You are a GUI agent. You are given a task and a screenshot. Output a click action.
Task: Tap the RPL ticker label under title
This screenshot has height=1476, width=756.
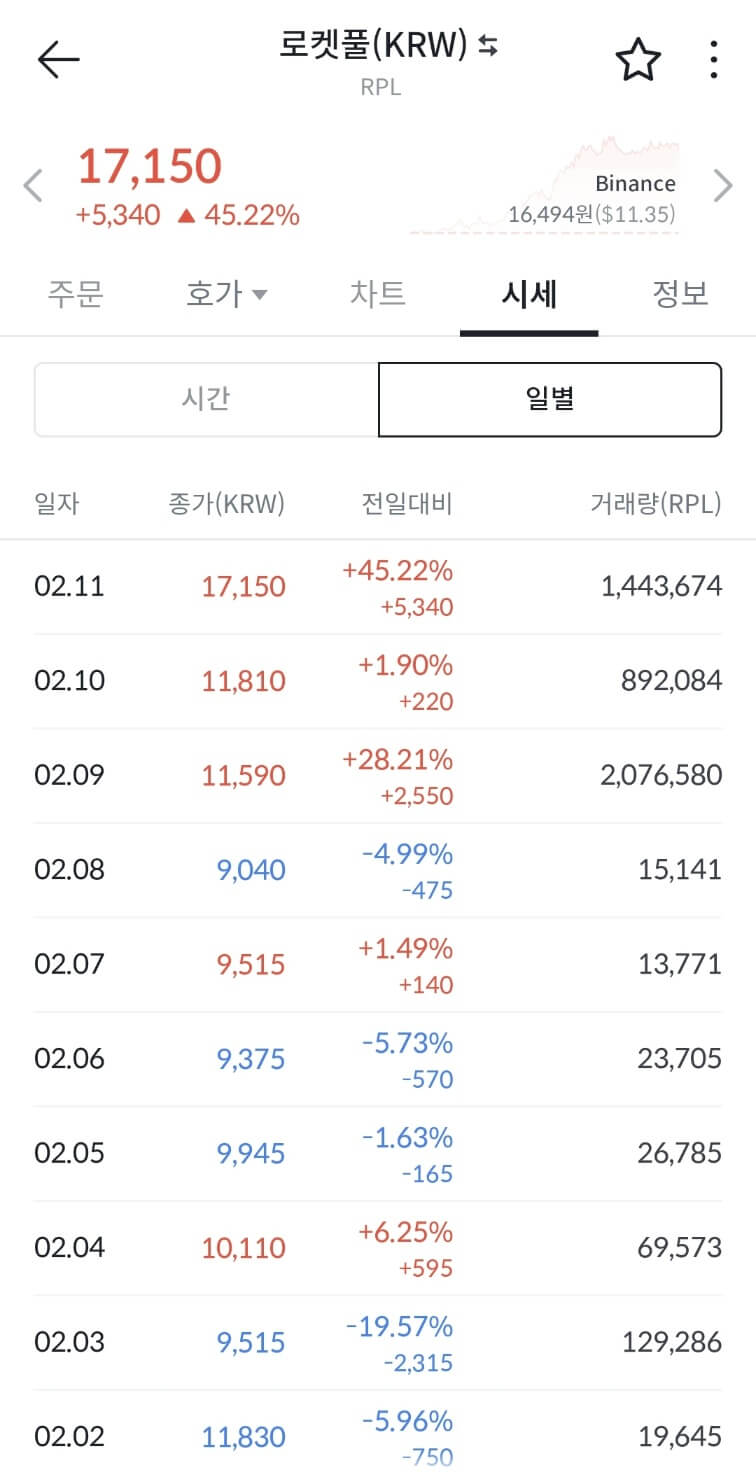pyautogui.click(x=378, y=87)
